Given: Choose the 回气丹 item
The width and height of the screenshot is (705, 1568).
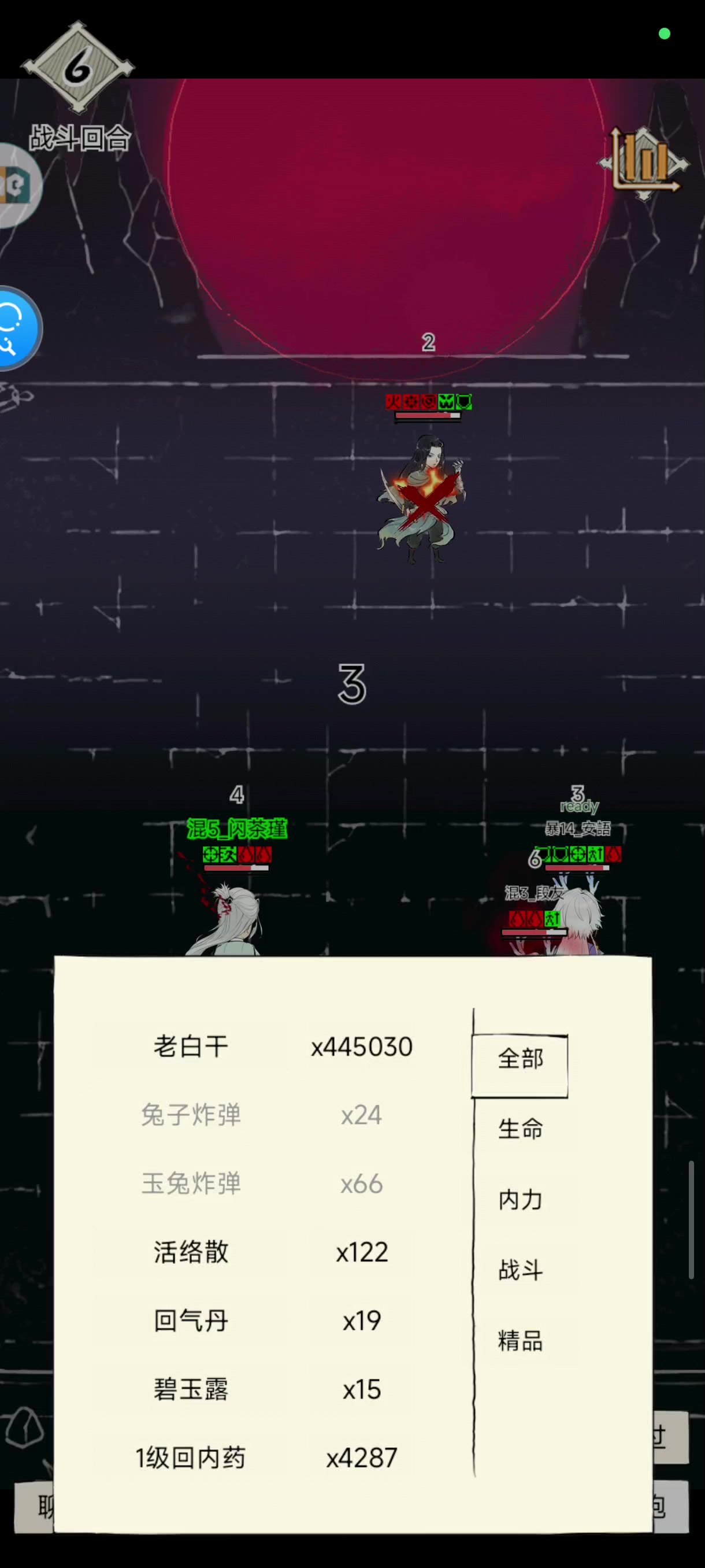Looking at the screenshot, I should (283, 1321).
